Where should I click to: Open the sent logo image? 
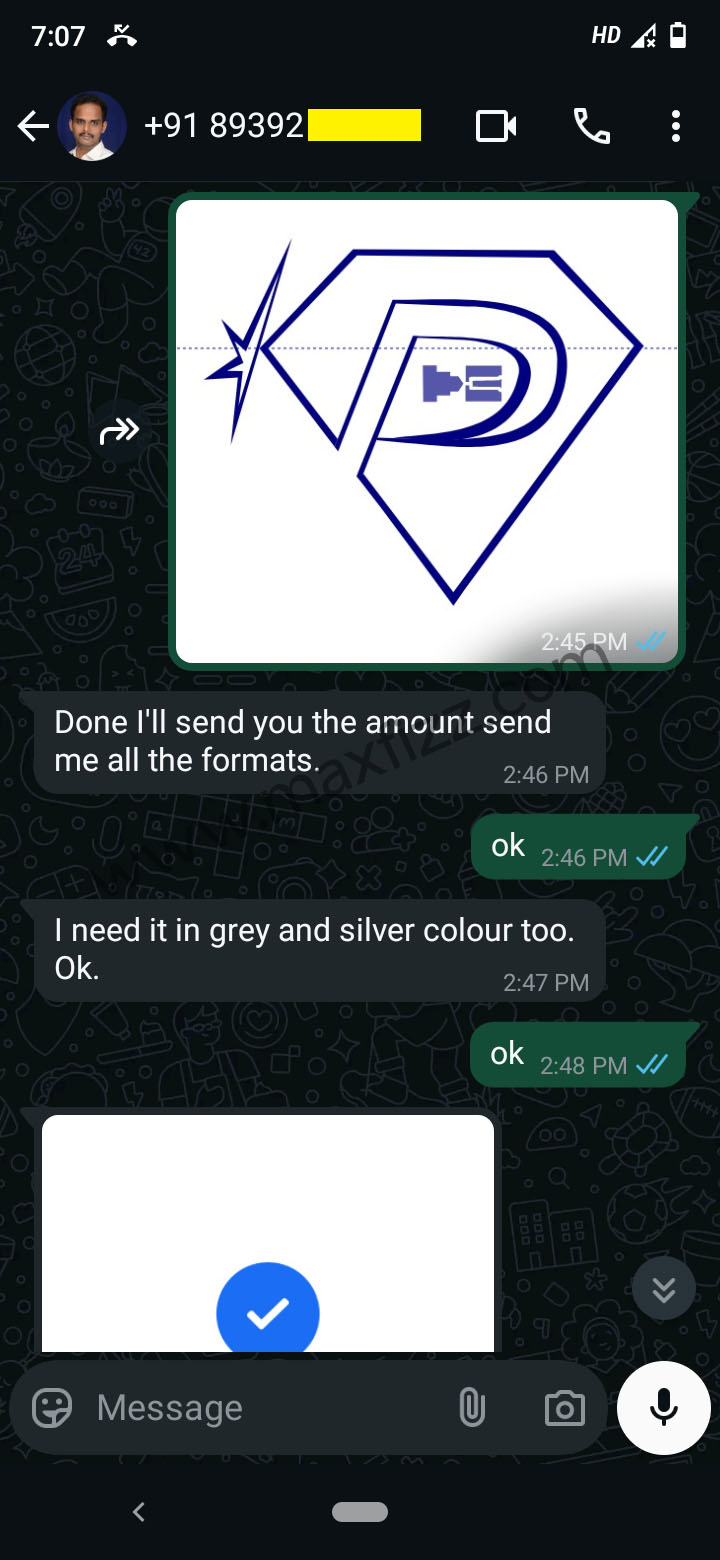(427, 431)
